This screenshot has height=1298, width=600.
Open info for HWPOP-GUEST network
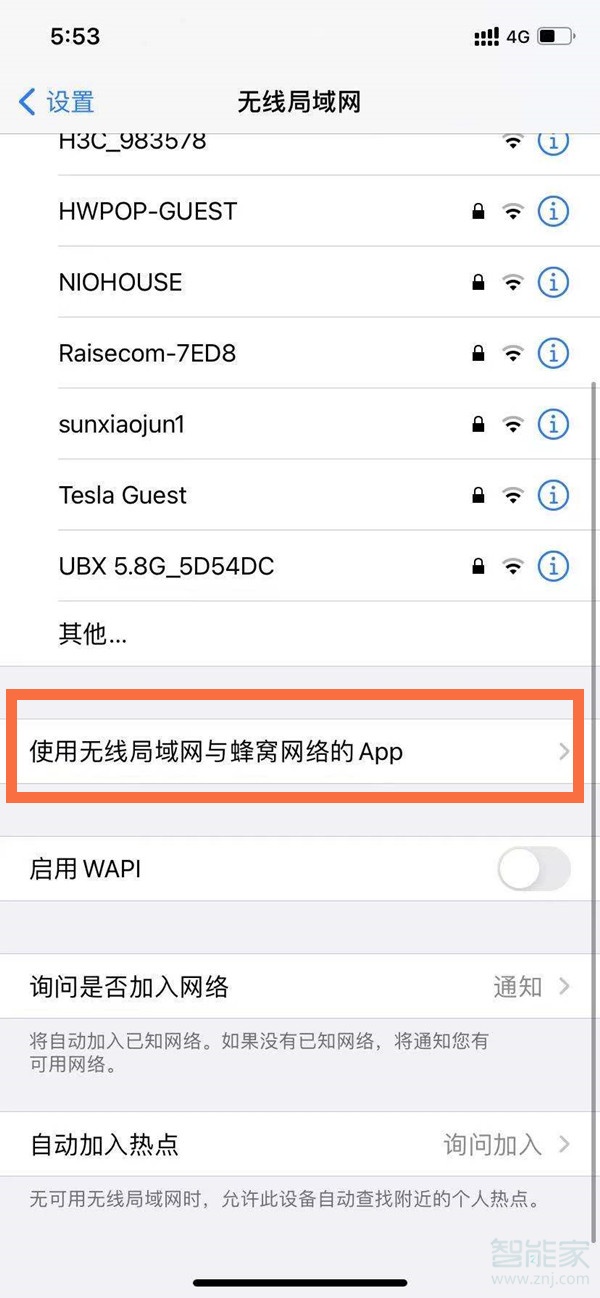point(553,211)
